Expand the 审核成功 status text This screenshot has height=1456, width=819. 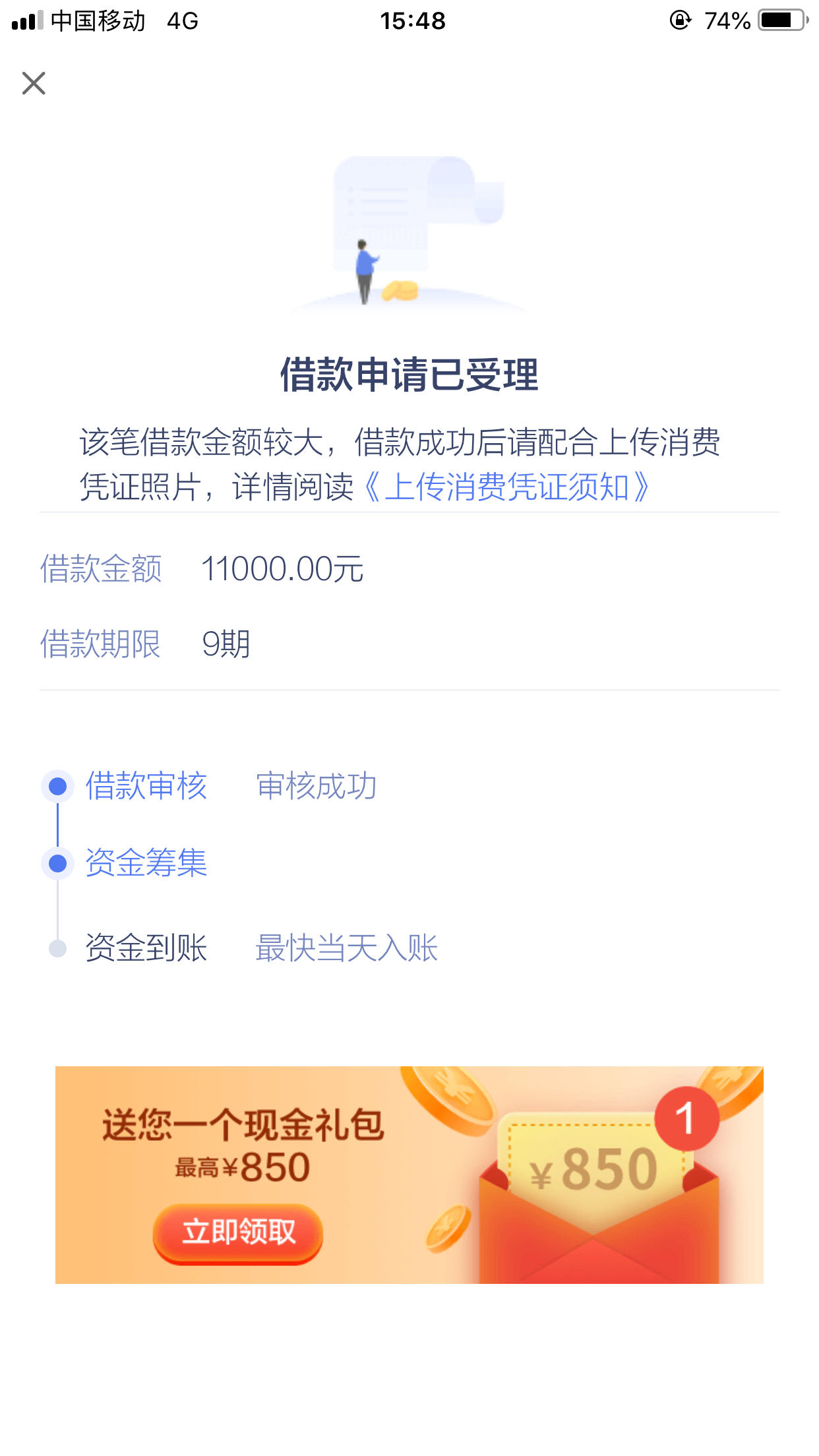(x=317, y=786)
